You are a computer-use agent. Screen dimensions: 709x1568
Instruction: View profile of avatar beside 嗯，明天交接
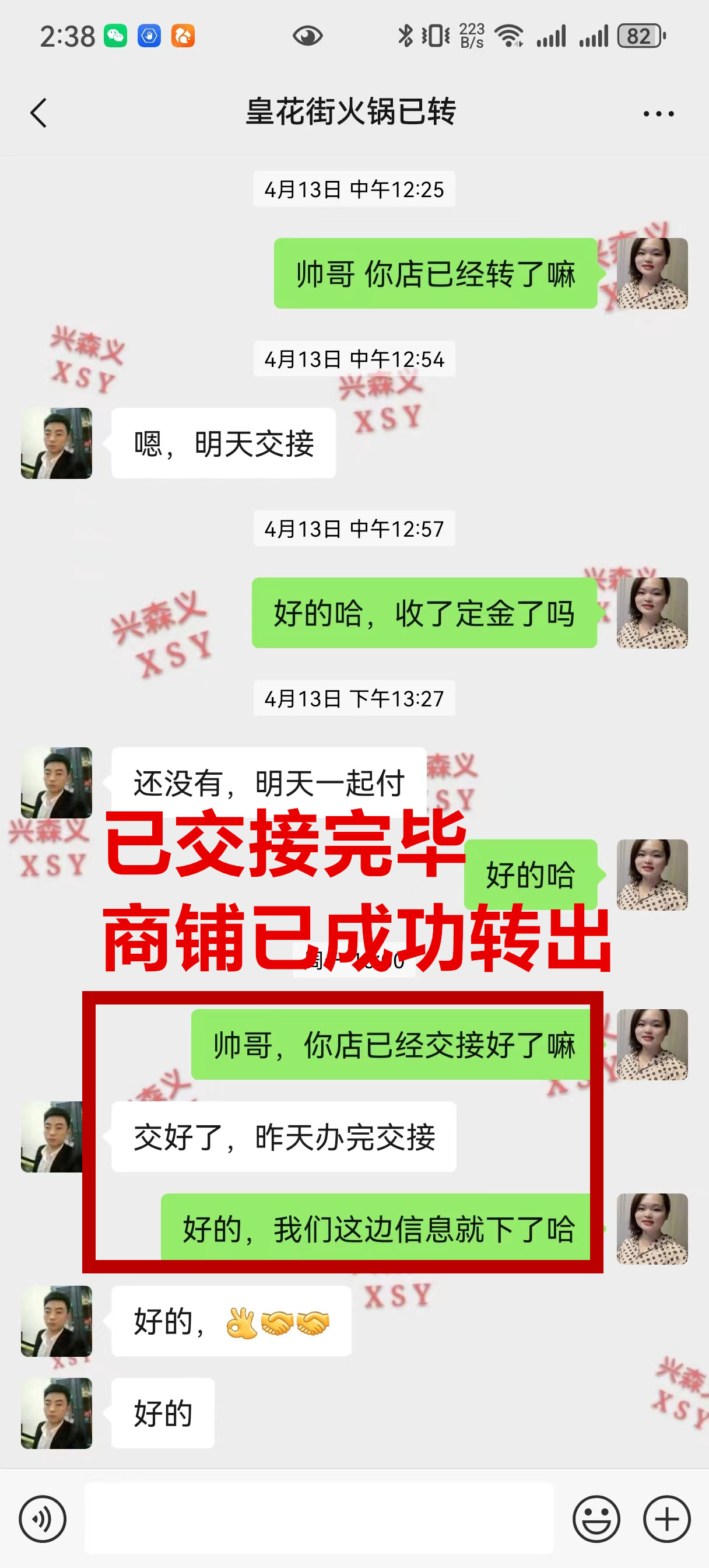(57, 443)
